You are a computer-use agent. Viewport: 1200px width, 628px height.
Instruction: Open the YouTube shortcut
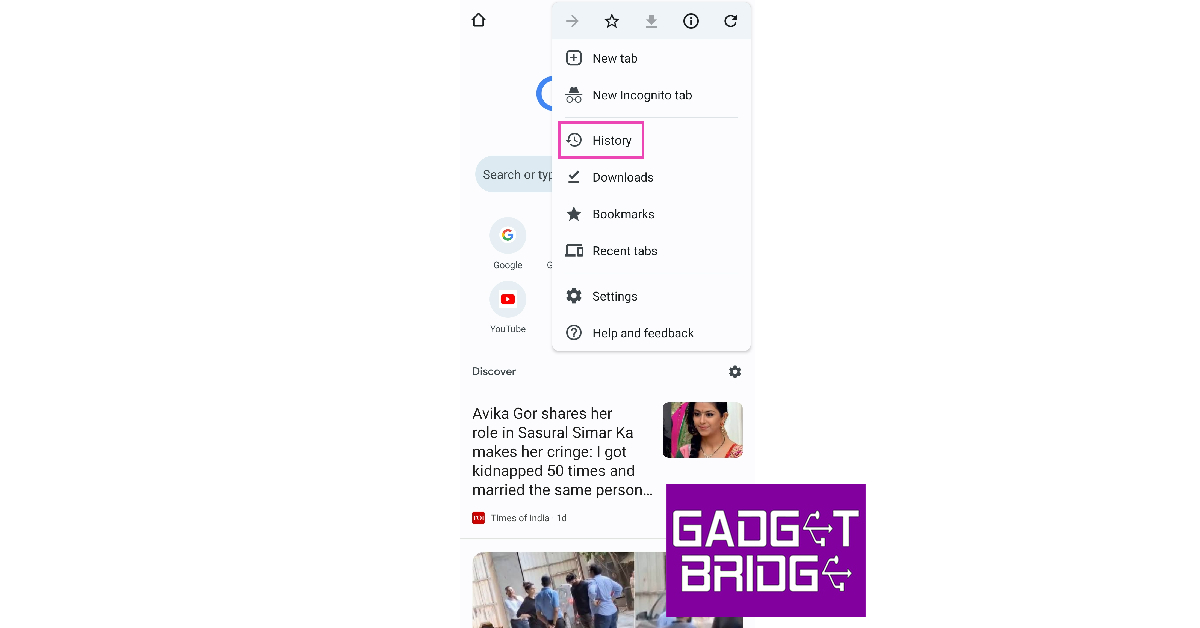507,300
